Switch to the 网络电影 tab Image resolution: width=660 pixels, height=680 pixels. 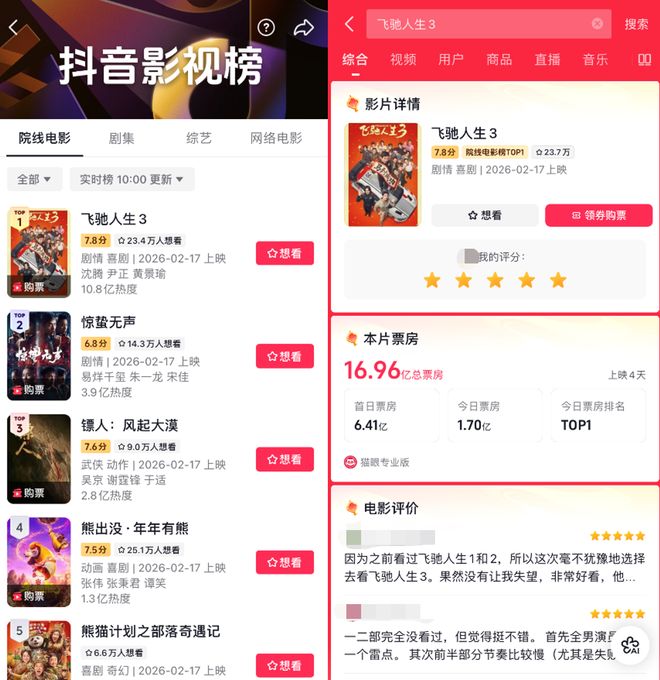[275, 138]
